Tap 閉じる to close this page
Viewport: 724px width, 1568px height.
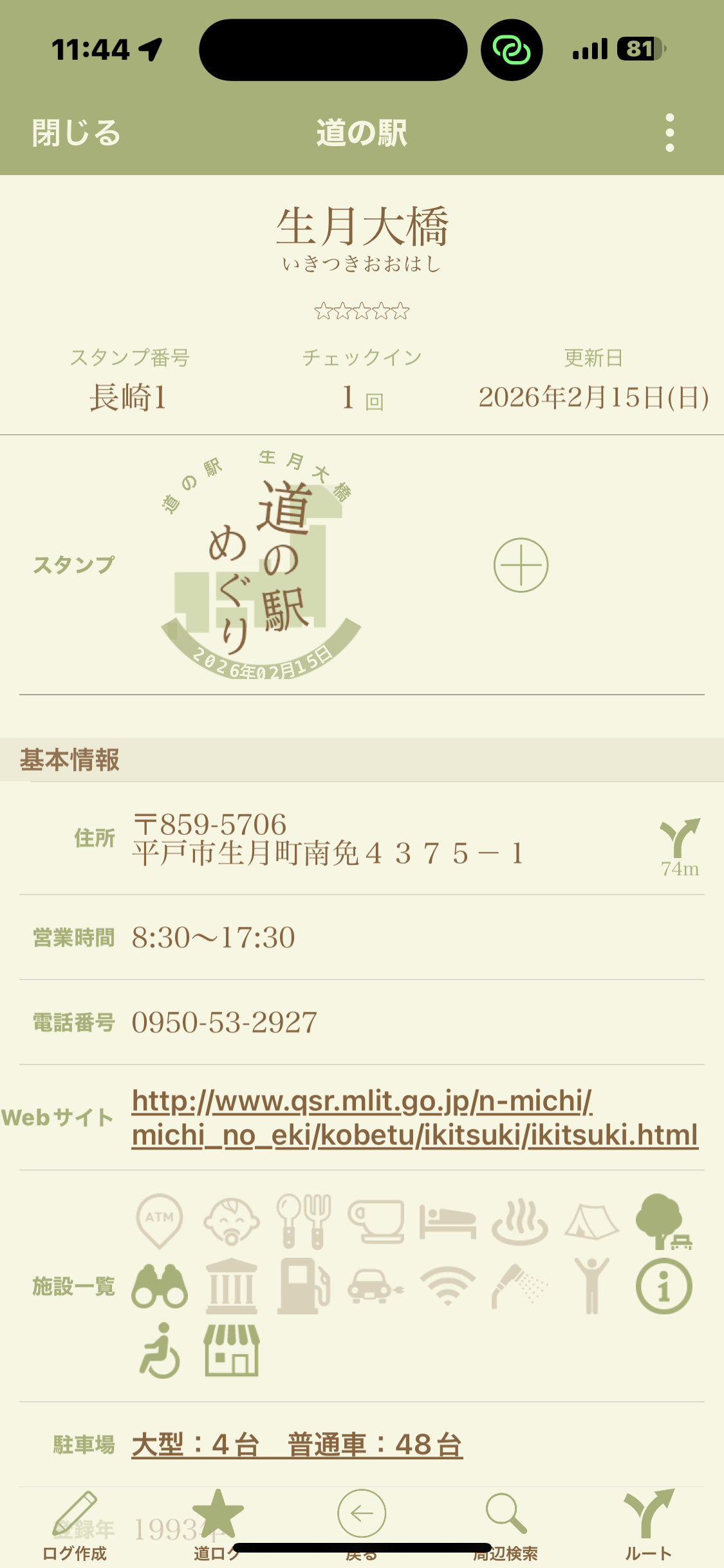(76, 133)
